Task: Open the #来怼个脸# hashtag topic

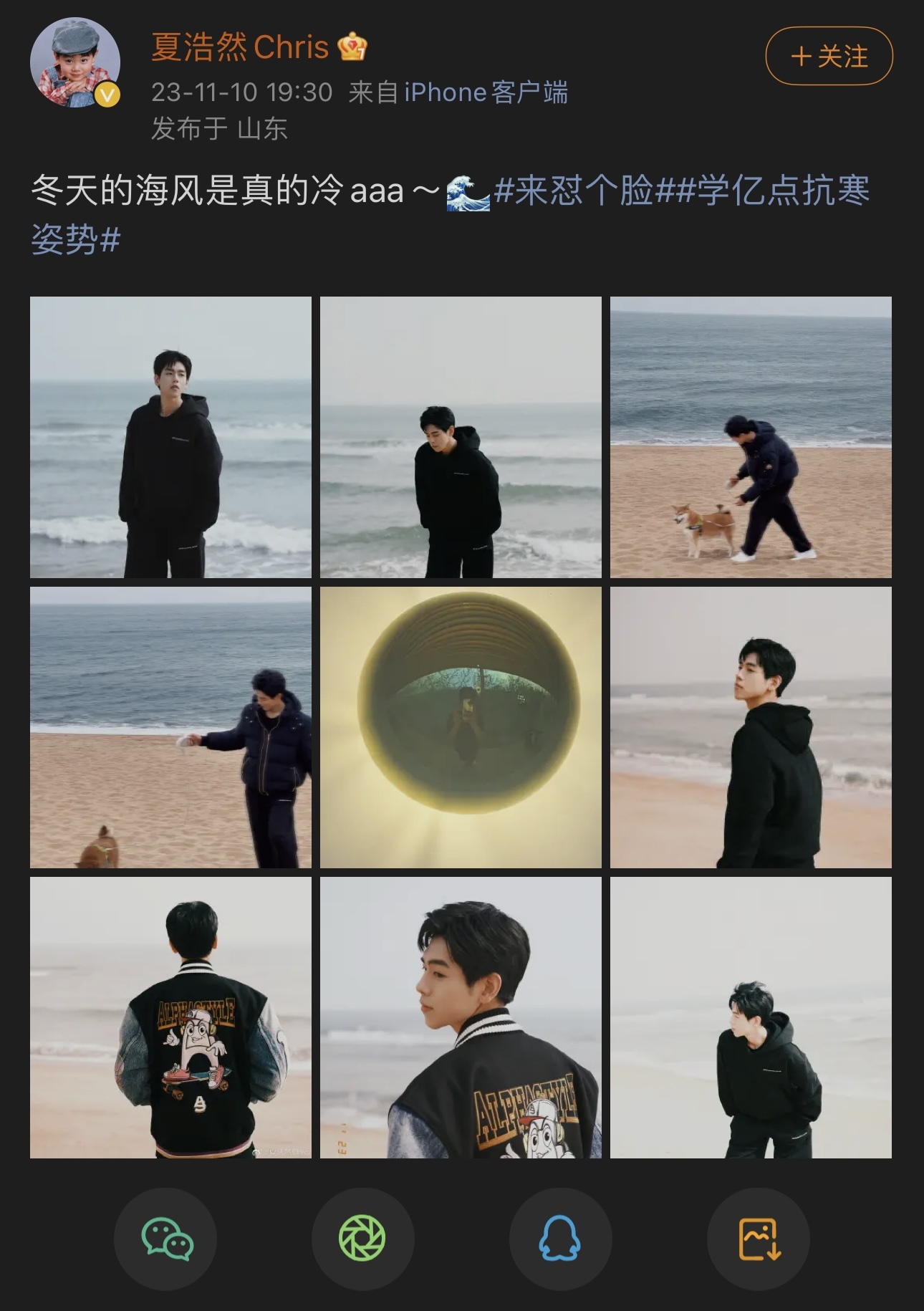Action: pyautogui.click(x=574, y=191)
